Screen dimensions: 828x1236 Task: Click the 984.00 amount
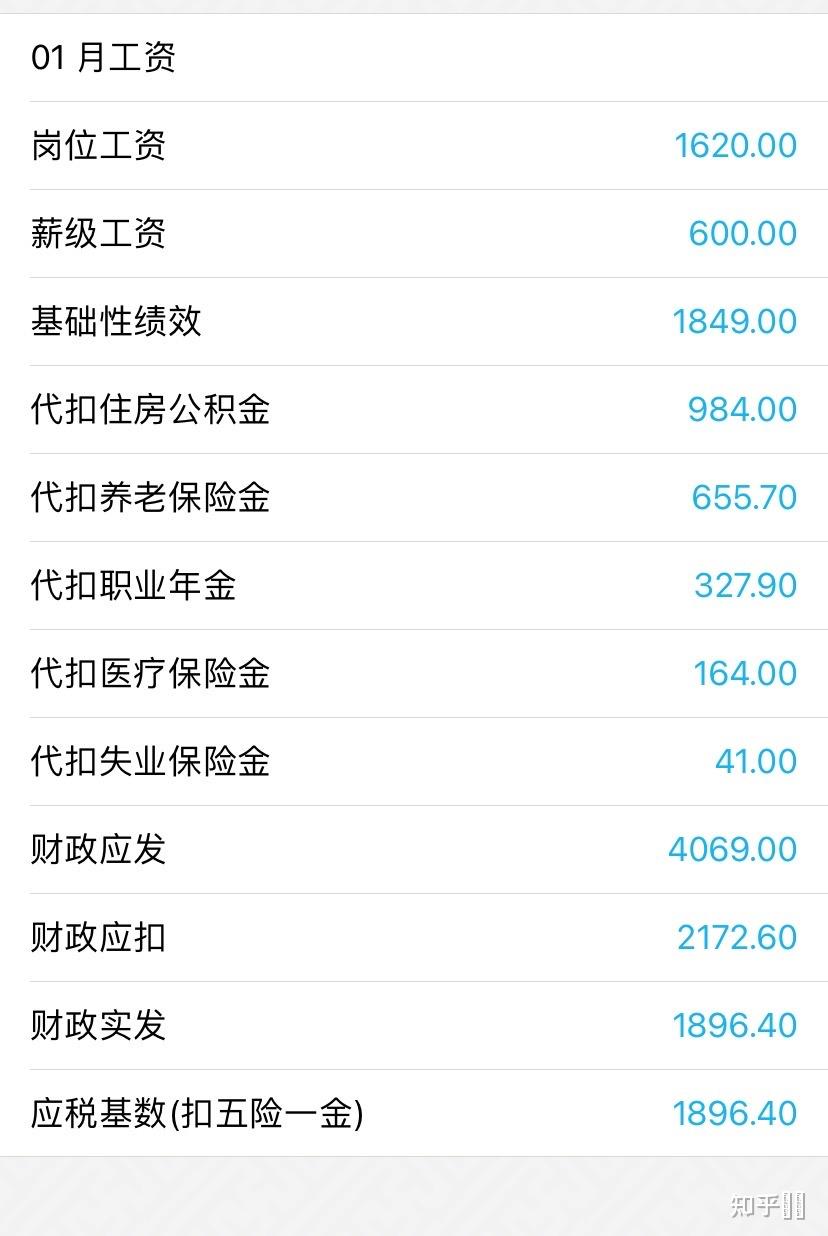click(x=743, y=410)
